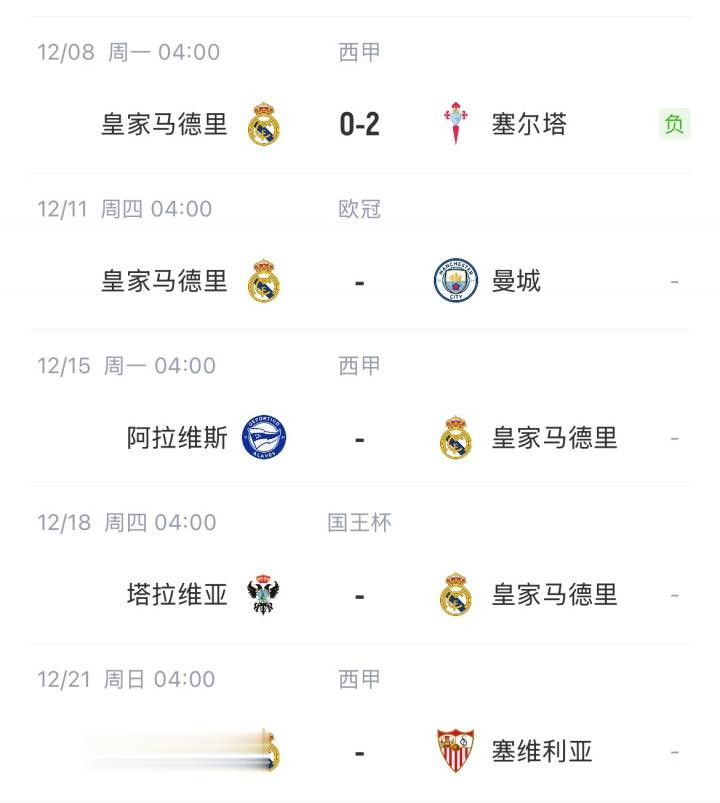View the 12/11 欧冠 match against 曼城

click(359, 281)
